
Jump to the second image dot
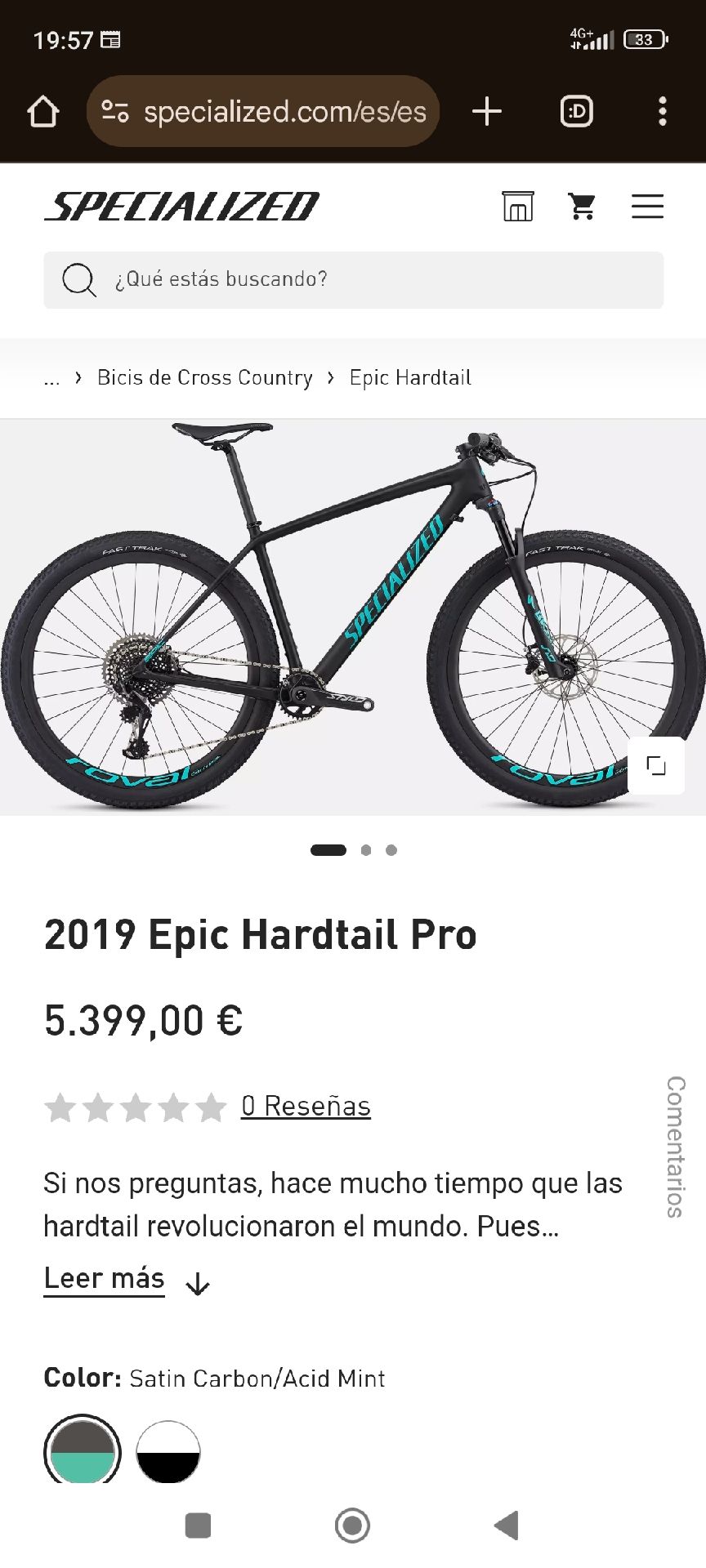(x=366, y=850)
